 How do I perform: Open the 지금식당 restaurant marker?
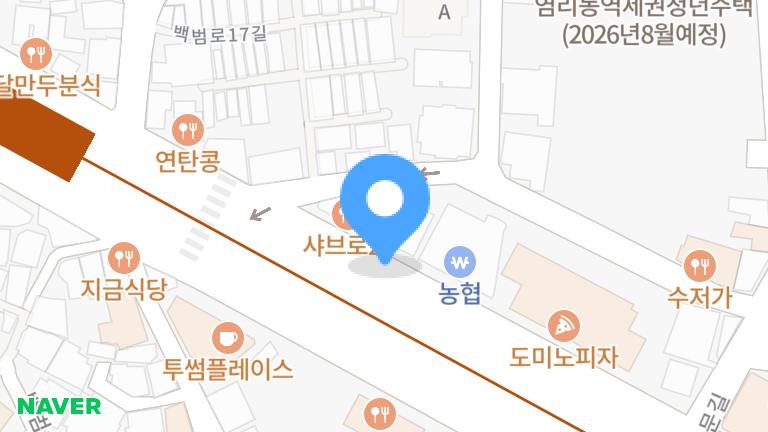point(124,258)
